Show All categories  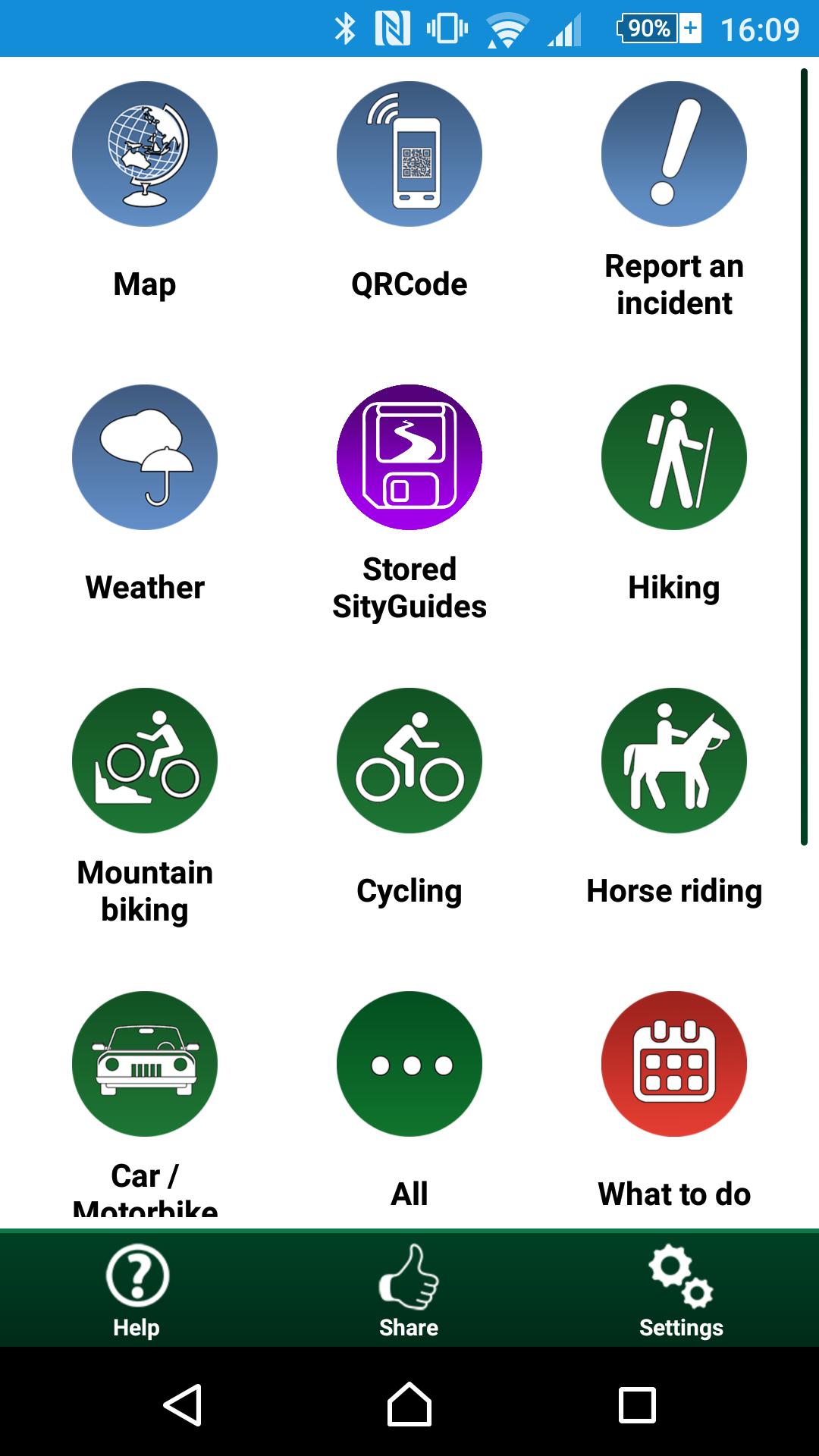[409, 1065]
